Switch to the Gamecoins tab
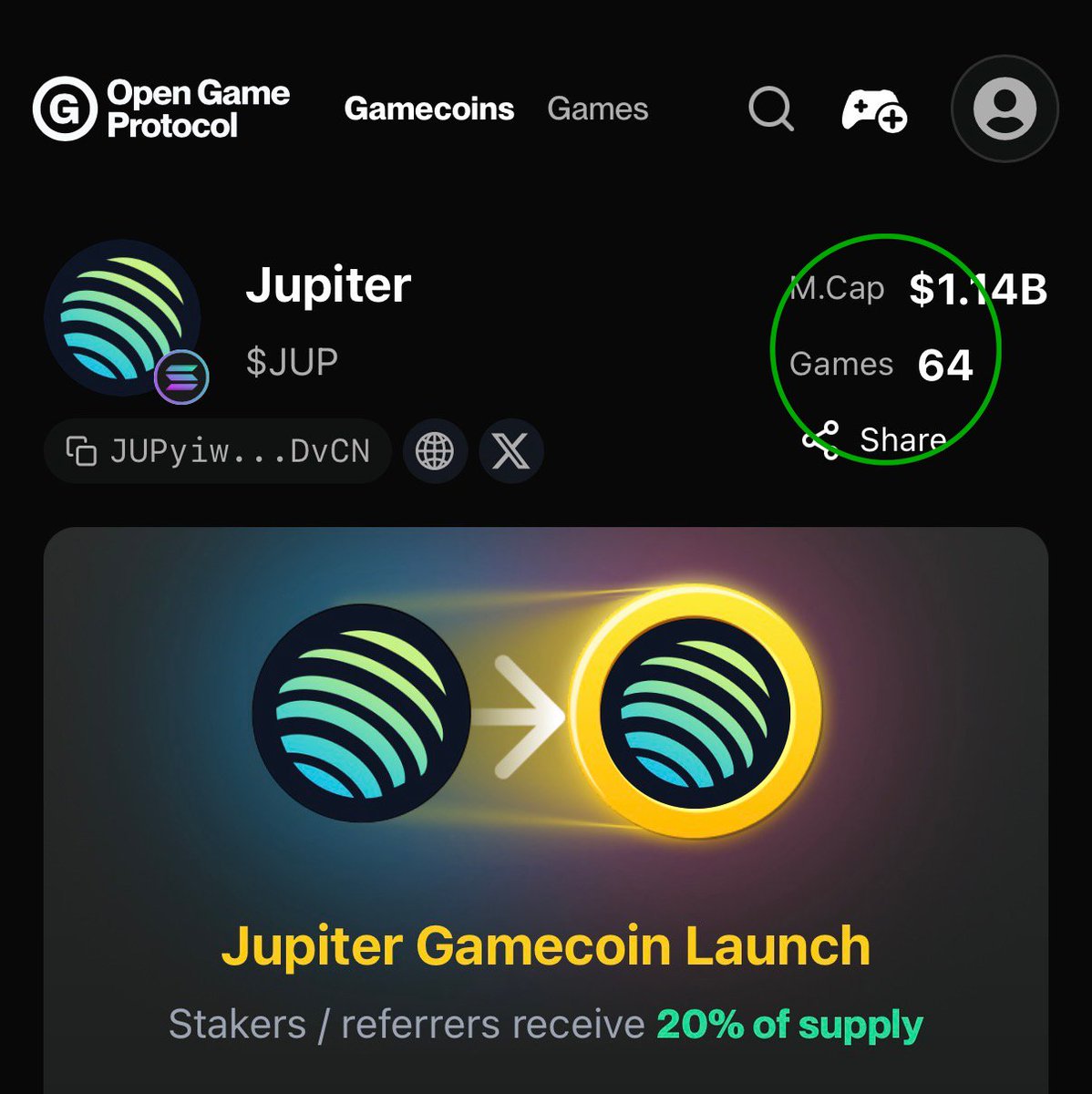Screen dimensions: 1092x1094 pyautogui.click(x=429, y=109)
